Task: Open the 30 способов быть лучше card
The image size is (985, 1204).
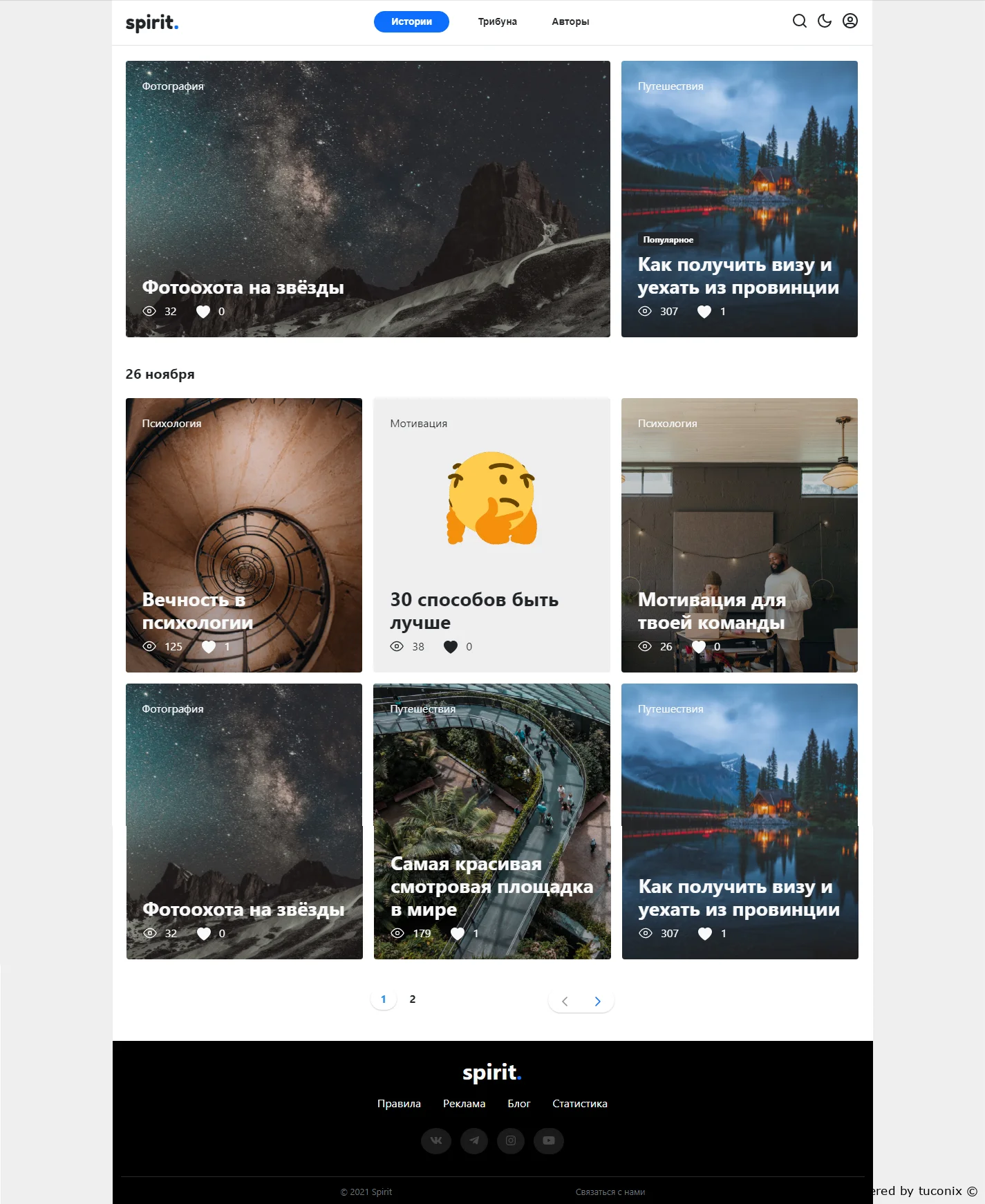Action: [491, 535]
